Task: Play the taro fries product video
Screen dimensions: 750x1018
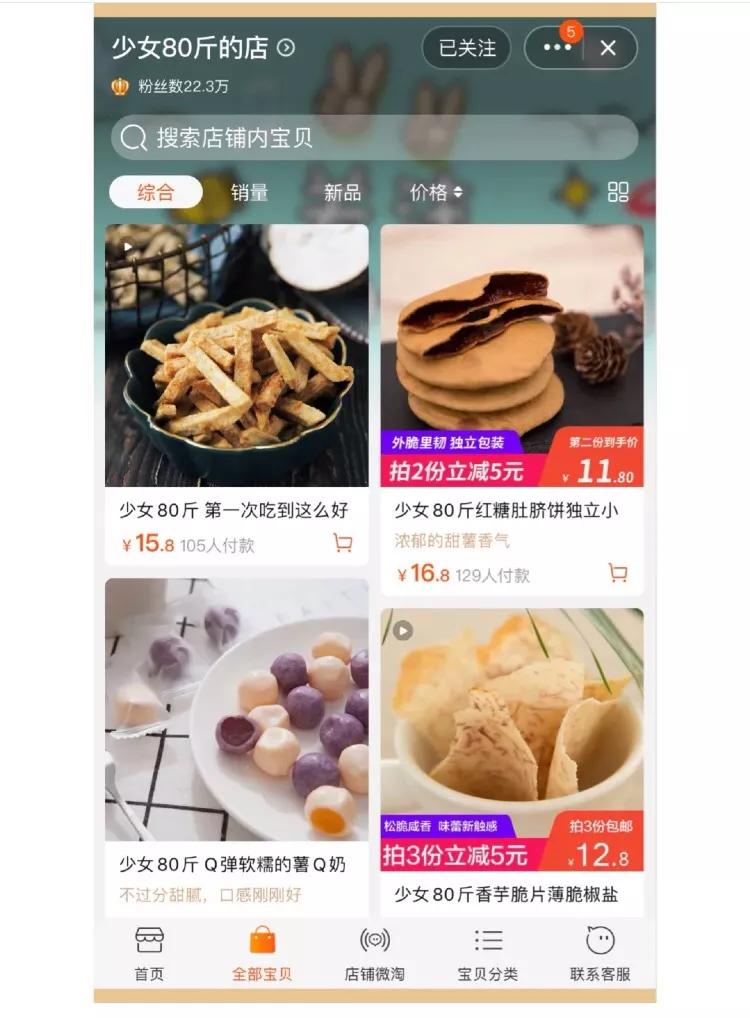Action: pyautogui.click(x=127, y=244)
